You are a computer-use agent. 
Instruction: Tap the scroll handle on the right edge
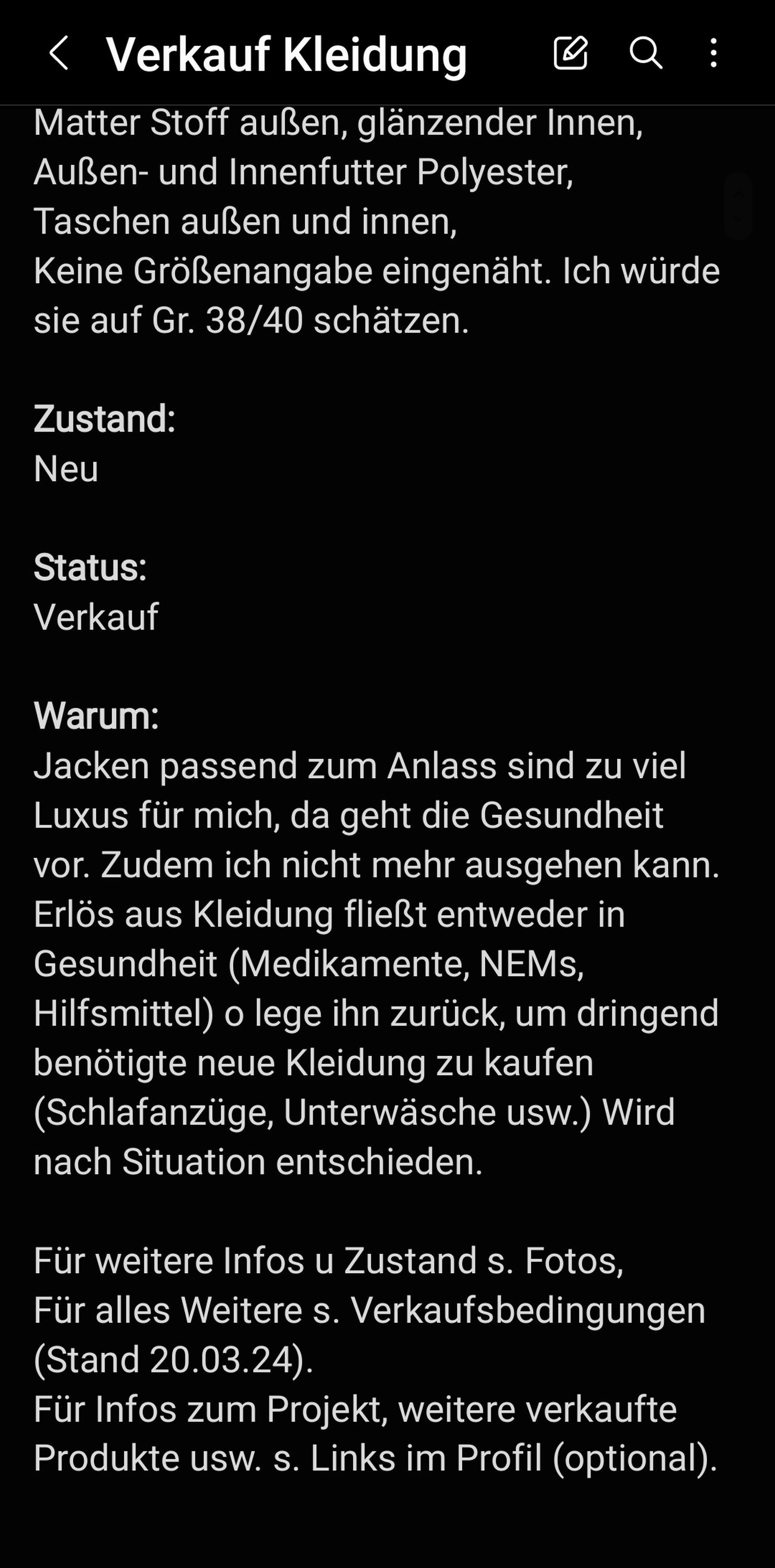(x=738, y=206)
